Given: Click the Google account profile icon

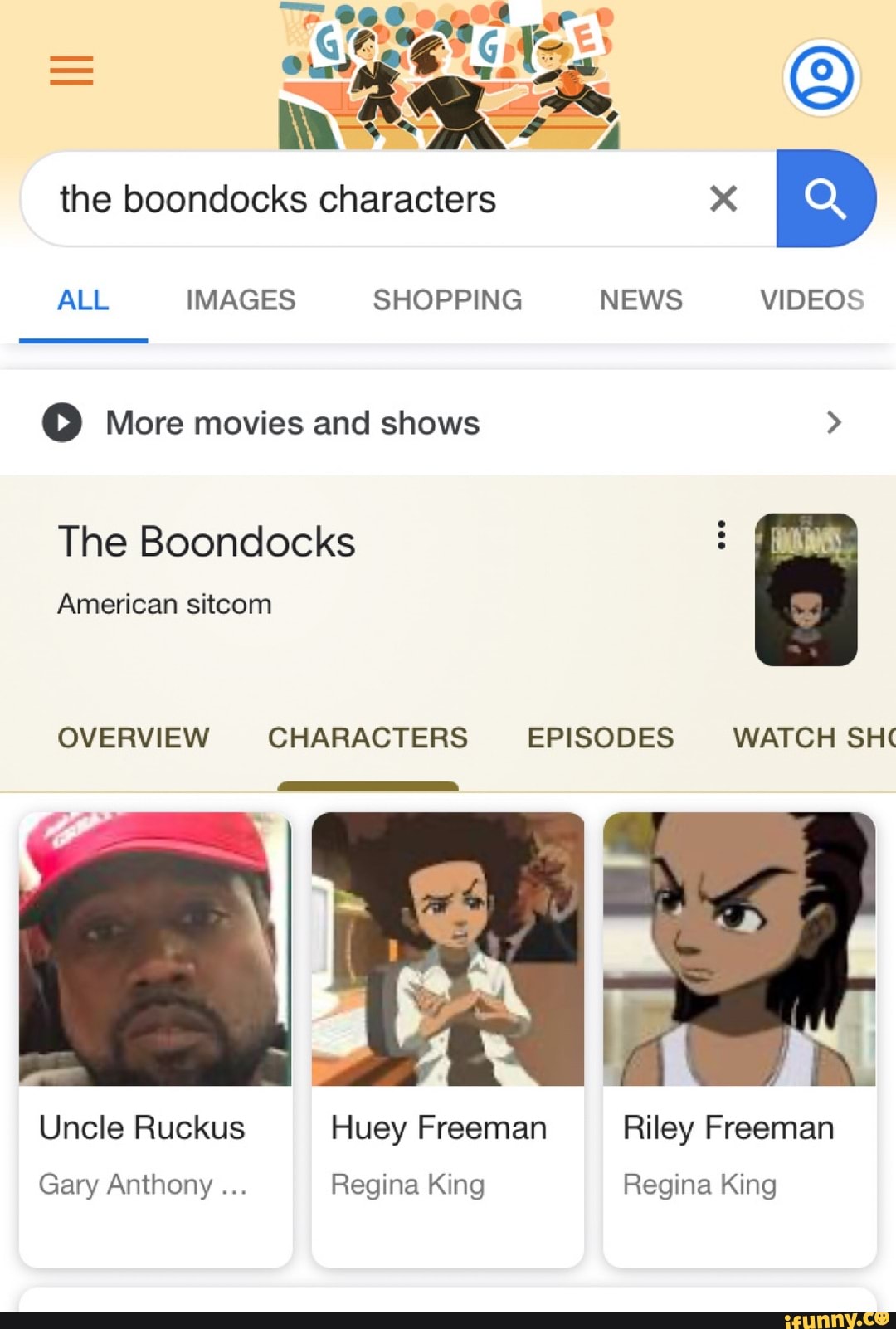Looking at the screenshot, I should pos(821,76).
